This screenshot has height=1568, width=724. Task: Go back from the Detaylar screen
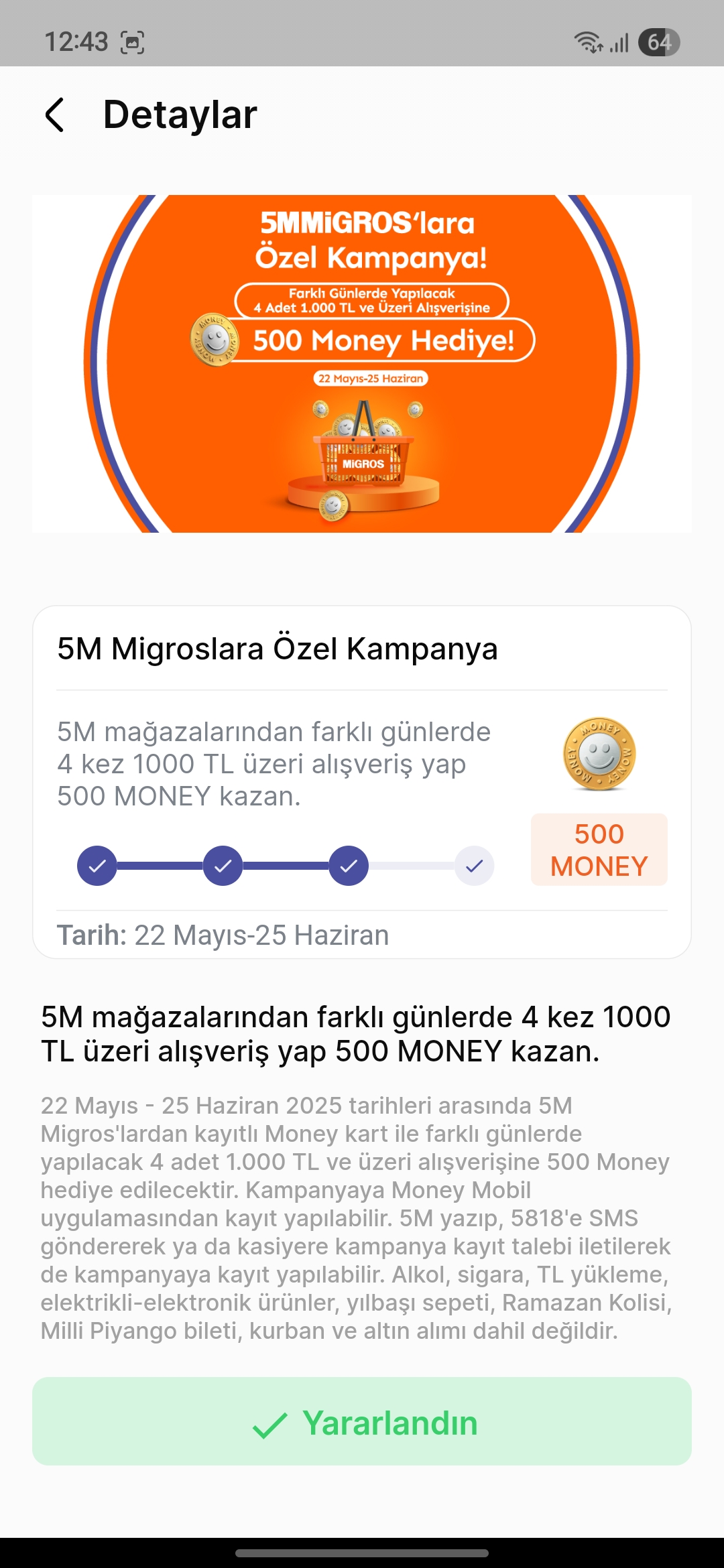(55, 115)
